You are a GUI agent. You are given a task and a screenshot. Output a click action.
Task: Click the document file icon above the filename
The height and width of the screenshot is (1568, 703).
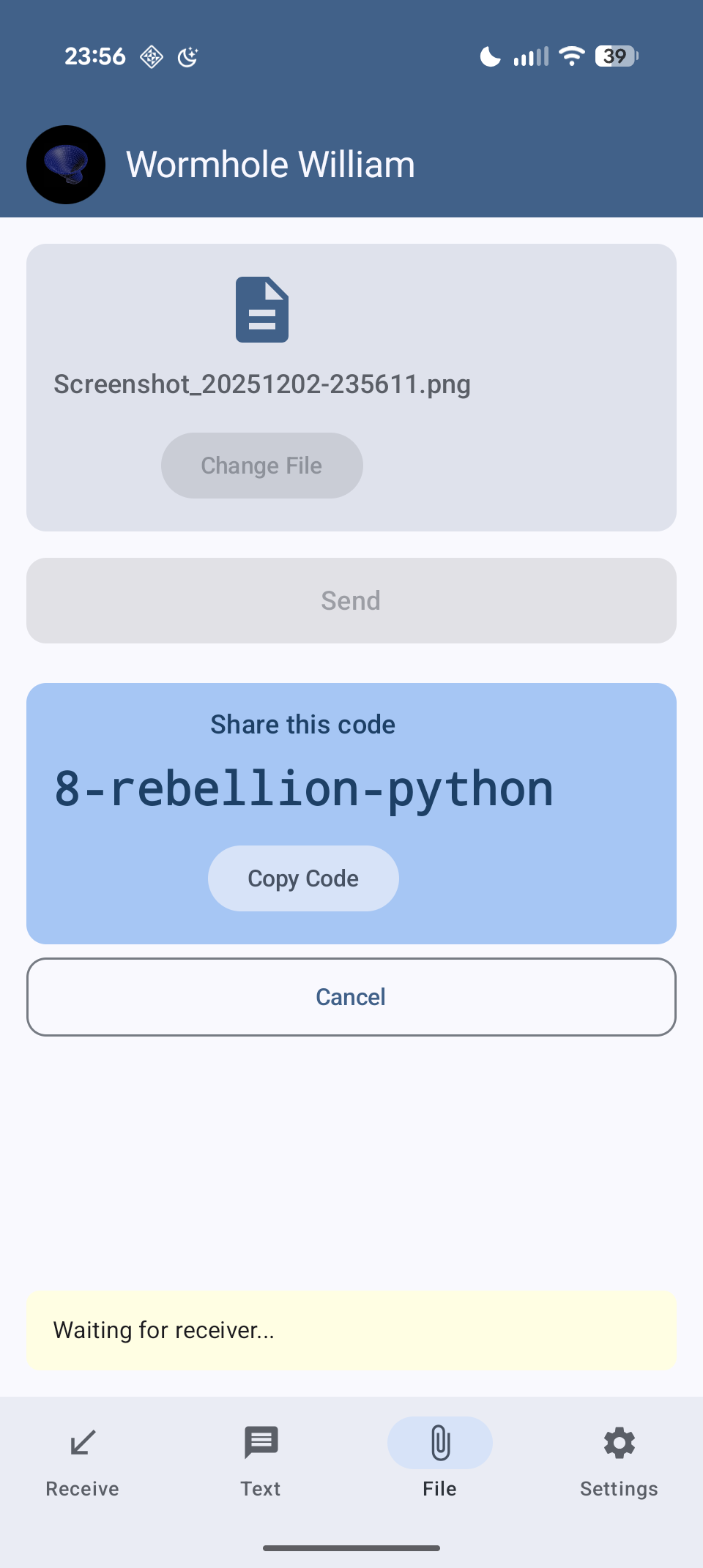(261, 310)
